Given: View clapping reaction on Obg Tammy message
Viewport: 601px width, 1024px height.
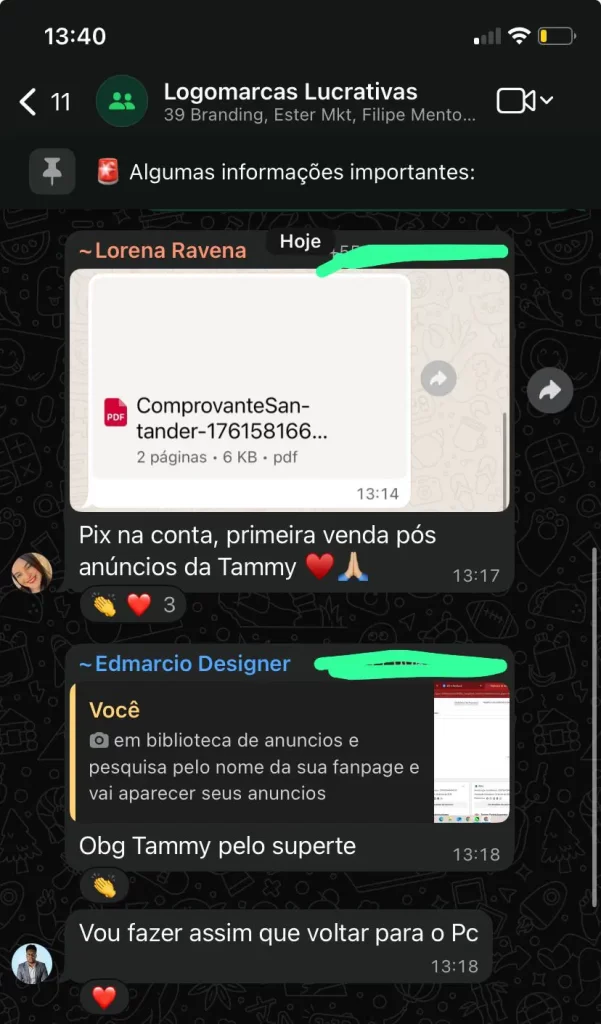Looking at the screenshot, I should pos(104,886).
